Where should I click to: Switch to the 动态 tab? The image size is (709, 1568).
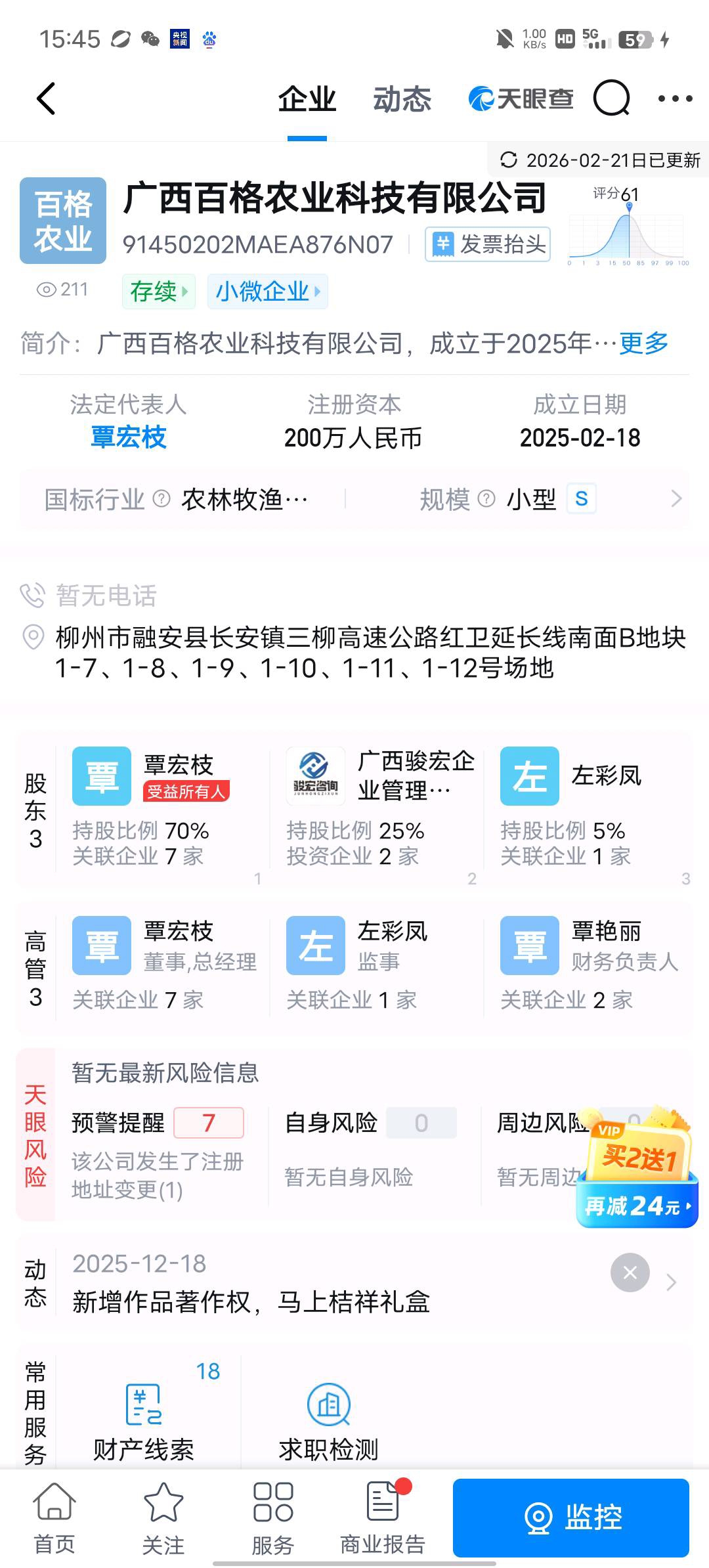pos(402,99)
